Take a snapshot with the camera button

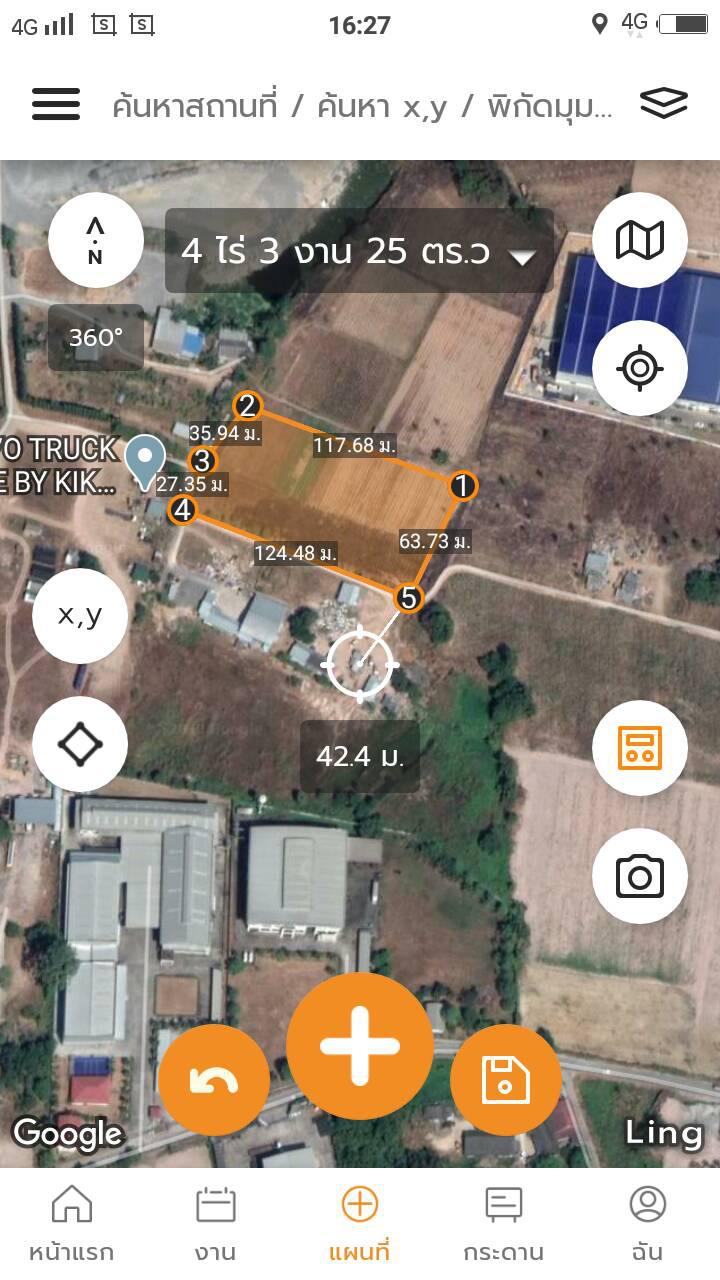click(x=640, y=876)
